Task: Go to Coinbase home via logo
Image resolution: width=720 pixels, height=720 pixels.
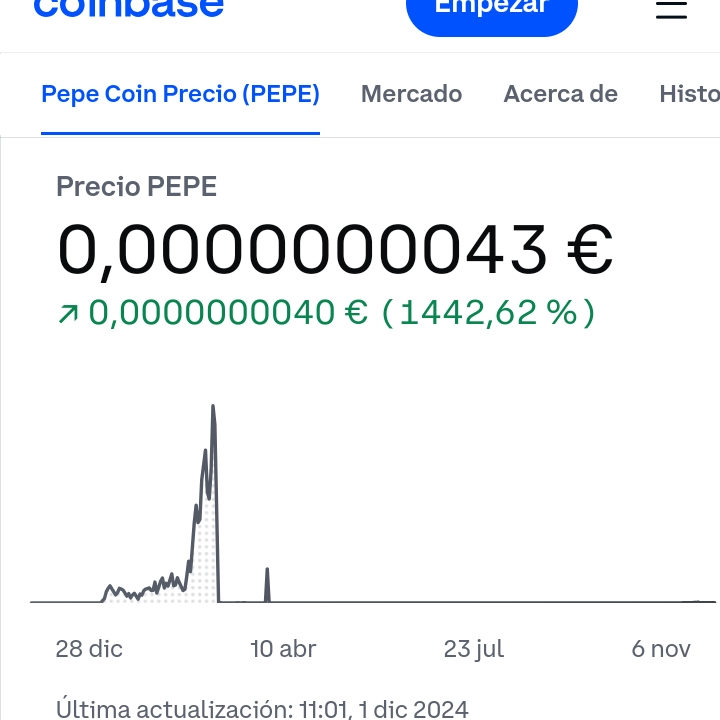Action: click(128, 8)
